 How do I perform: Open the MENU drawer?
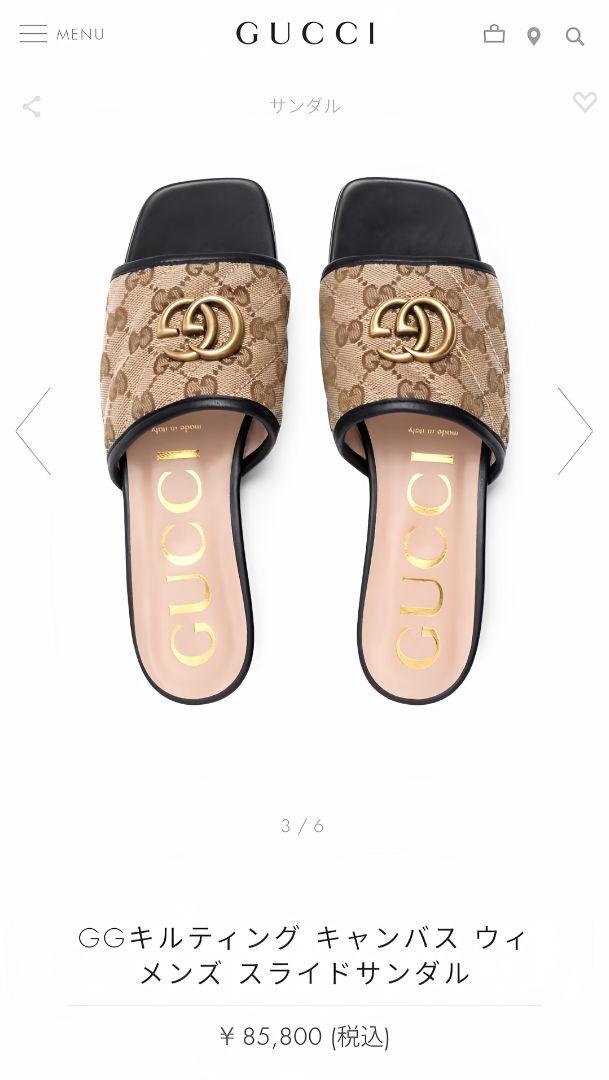point(61,34)
